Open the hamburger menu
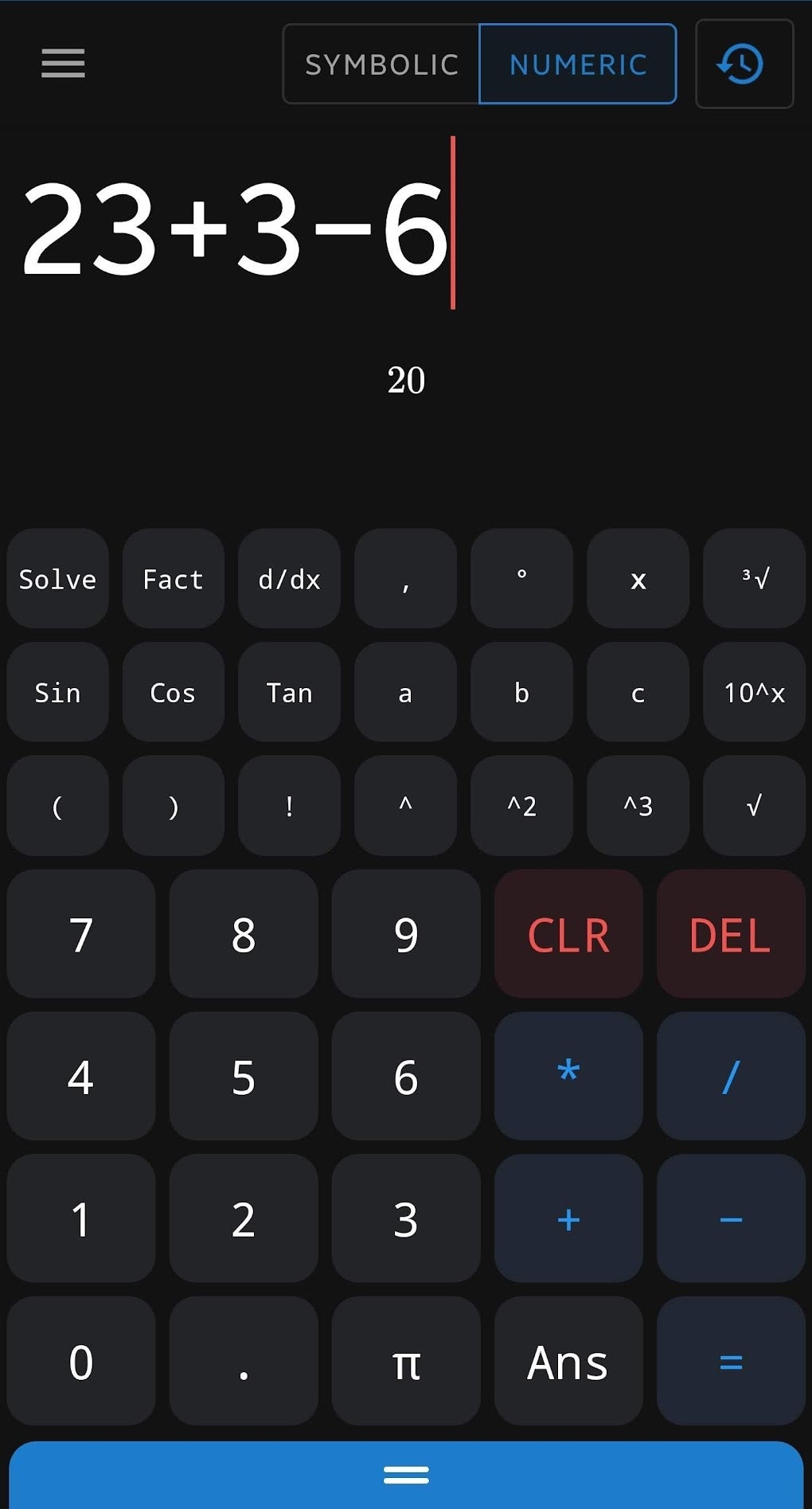 coord(63,64)
